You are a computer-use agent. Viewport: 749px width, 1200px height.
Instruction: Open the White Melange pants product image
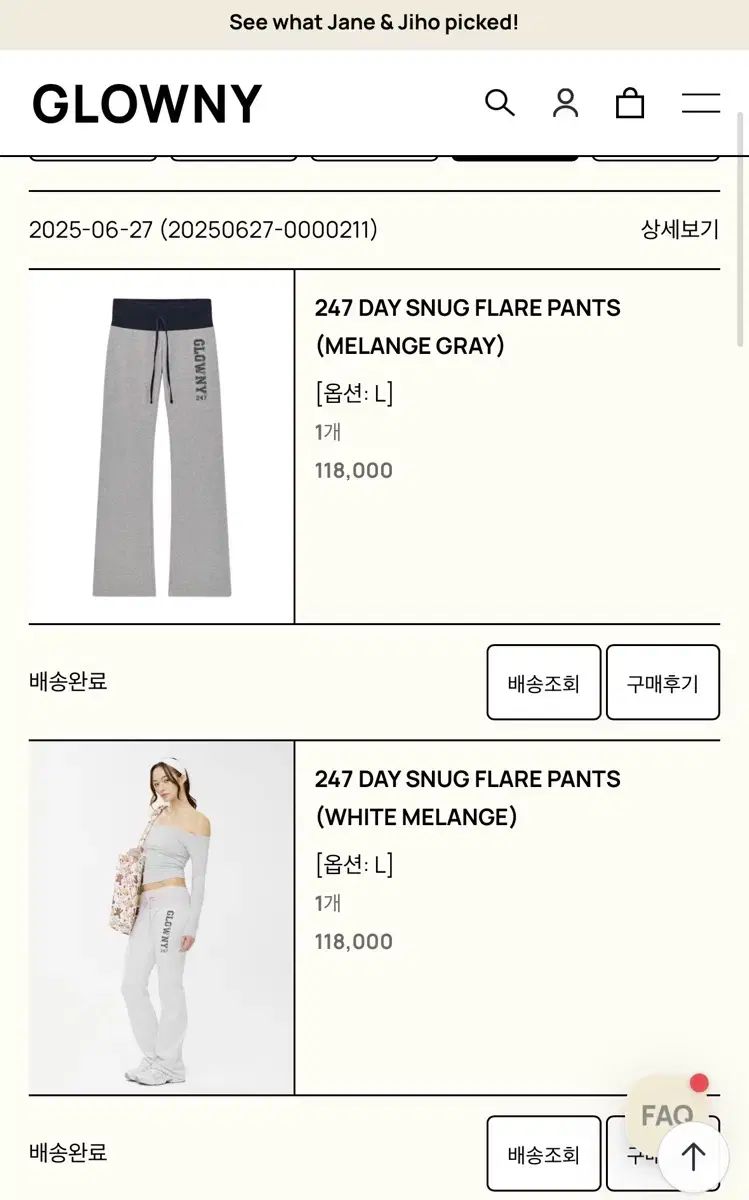pos(161,917)
